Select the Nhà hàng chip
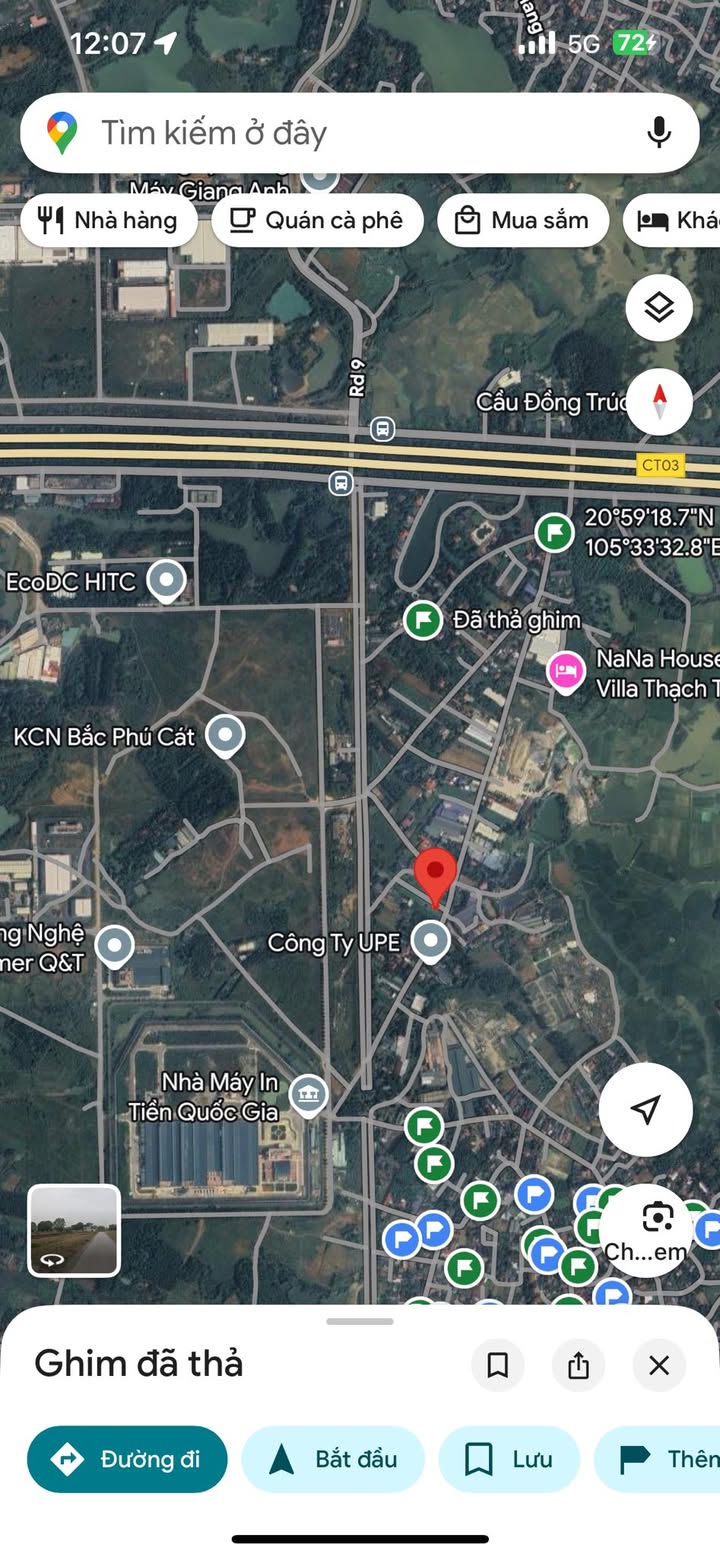Screen dimensions: 720x1557 pos(108,220)
